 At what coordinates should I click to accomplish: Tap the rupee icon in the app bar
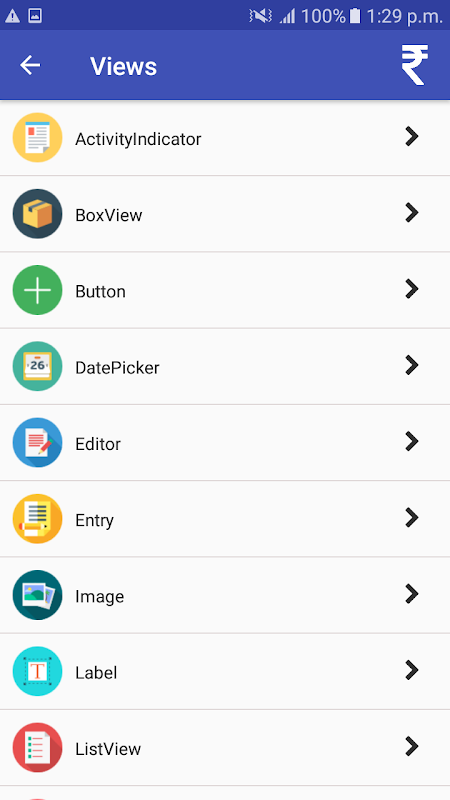[x=414, y=65]
